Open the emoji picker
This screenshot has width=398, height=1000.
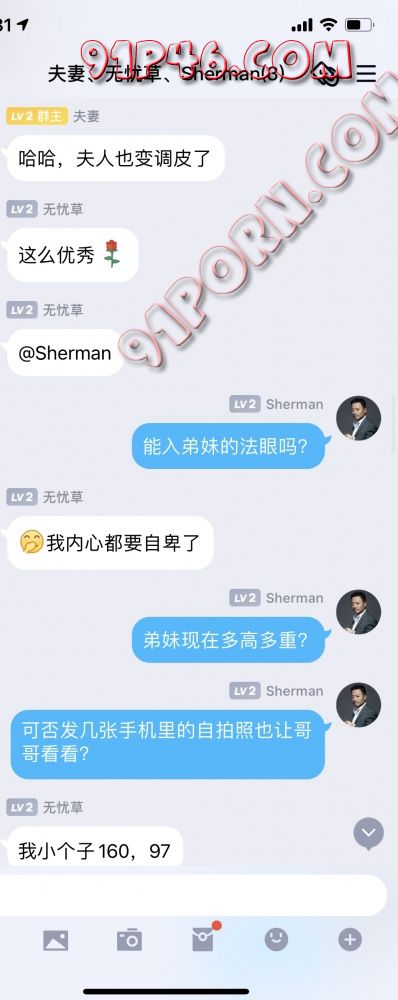[276, 939]
